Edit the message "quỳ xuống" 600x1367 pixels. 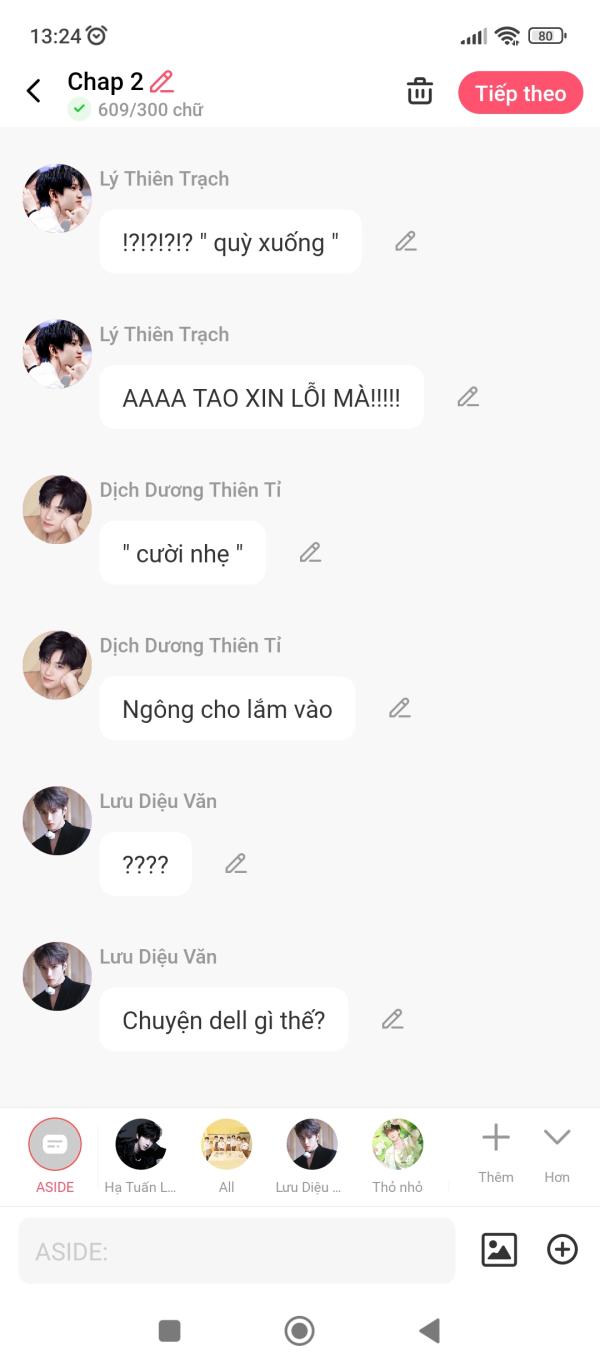pyautogui.click(x=405, y=241)
